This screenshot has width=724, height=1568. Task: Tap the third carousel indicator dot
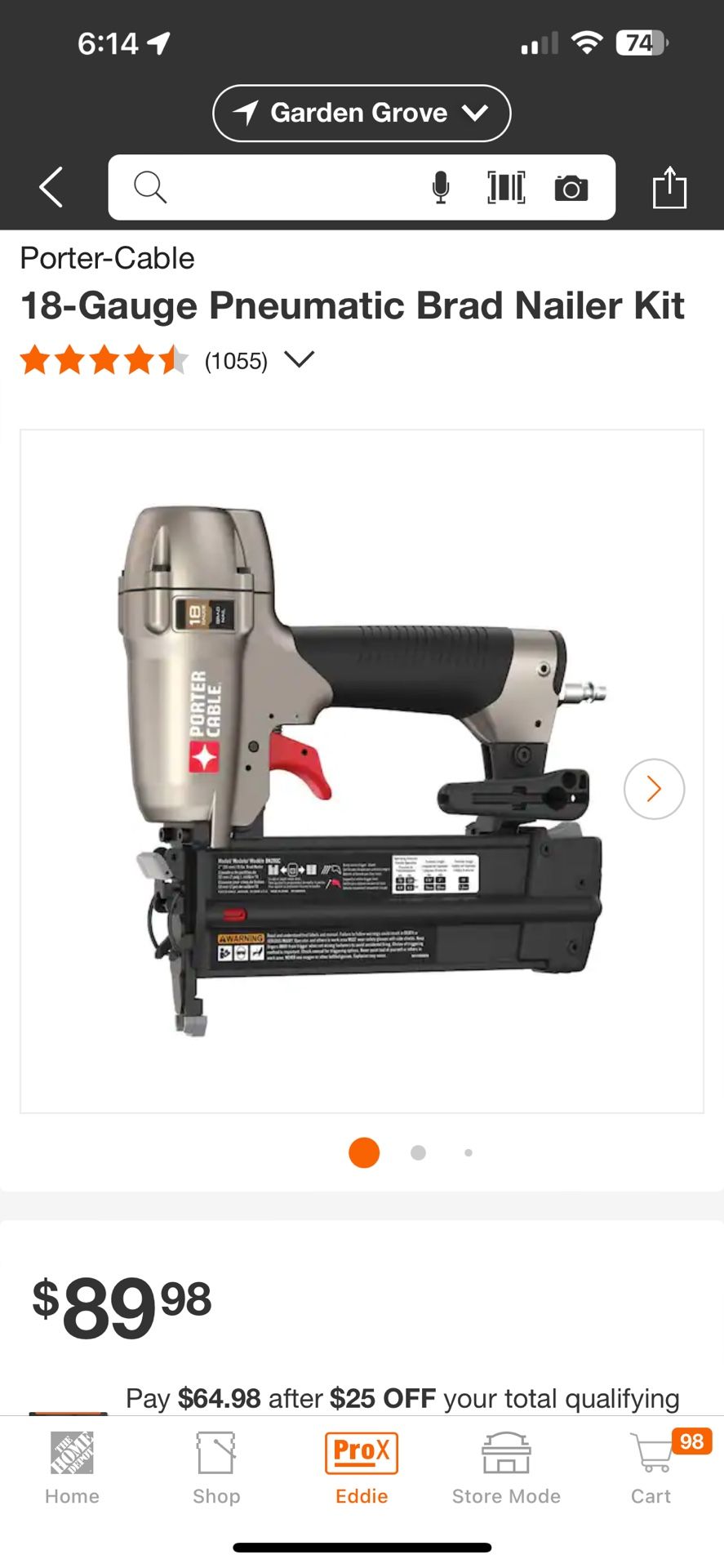tap(469, 1152)
